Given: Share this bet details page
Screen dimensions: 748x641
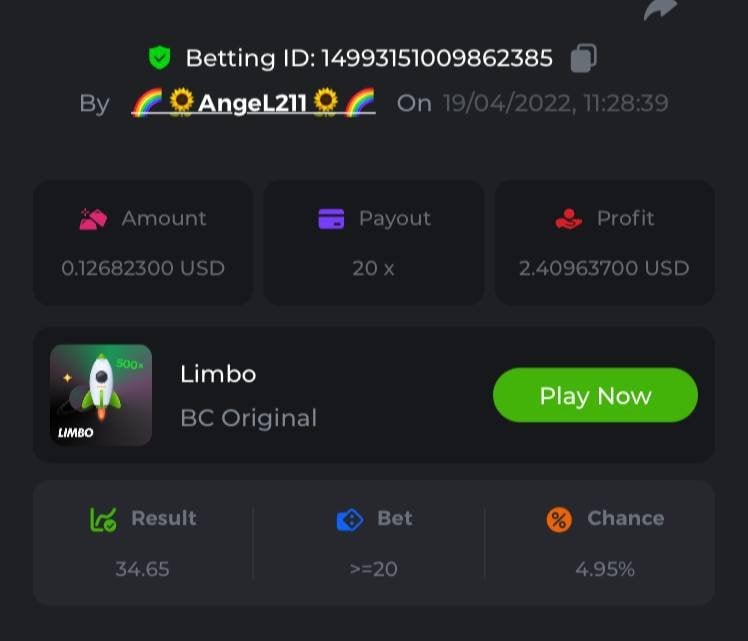Looking at the screenshot, I should coord(660,10).
